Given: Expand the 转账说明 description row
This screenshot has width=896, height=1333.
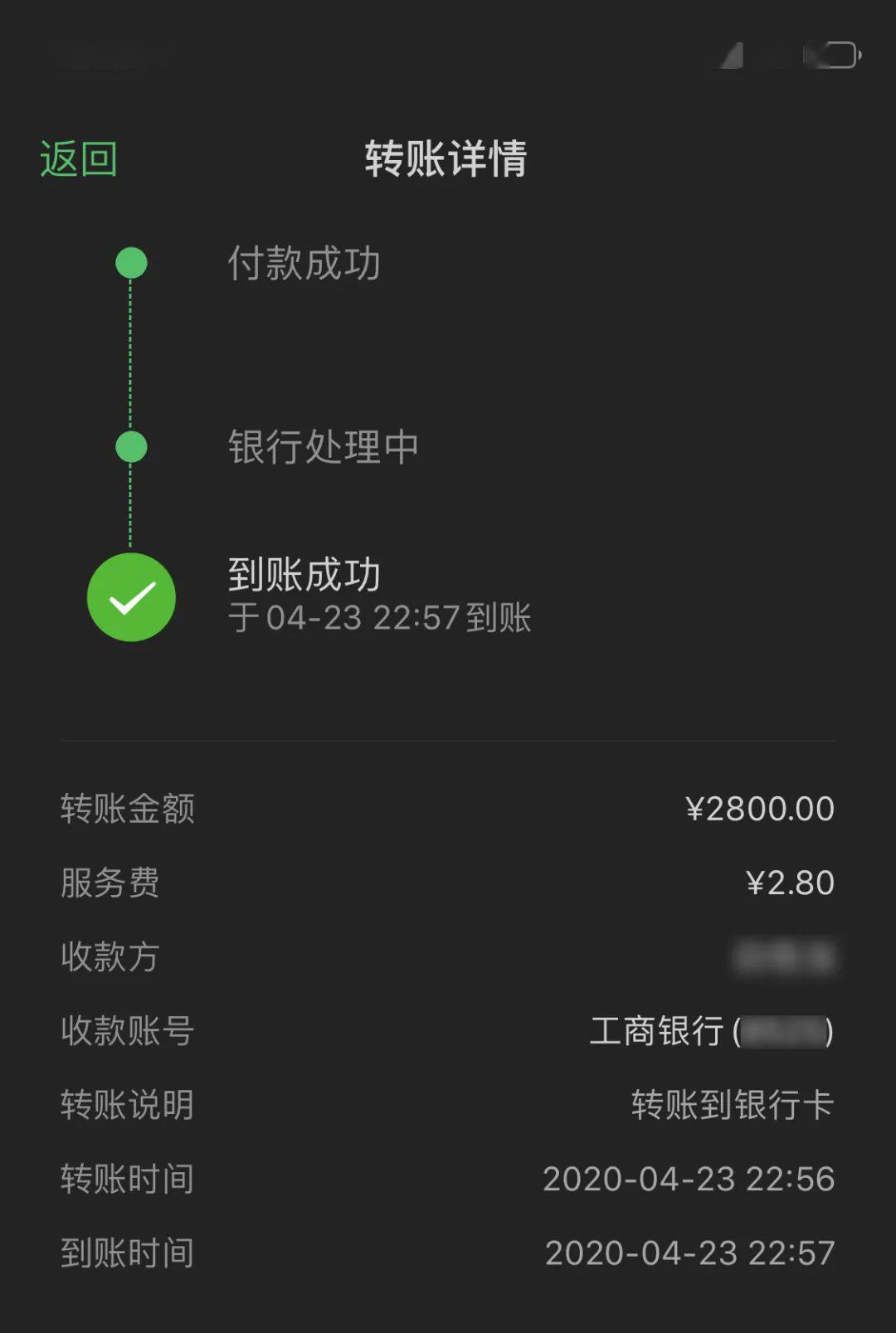Looking at the screenshot, I should 448,1106.
